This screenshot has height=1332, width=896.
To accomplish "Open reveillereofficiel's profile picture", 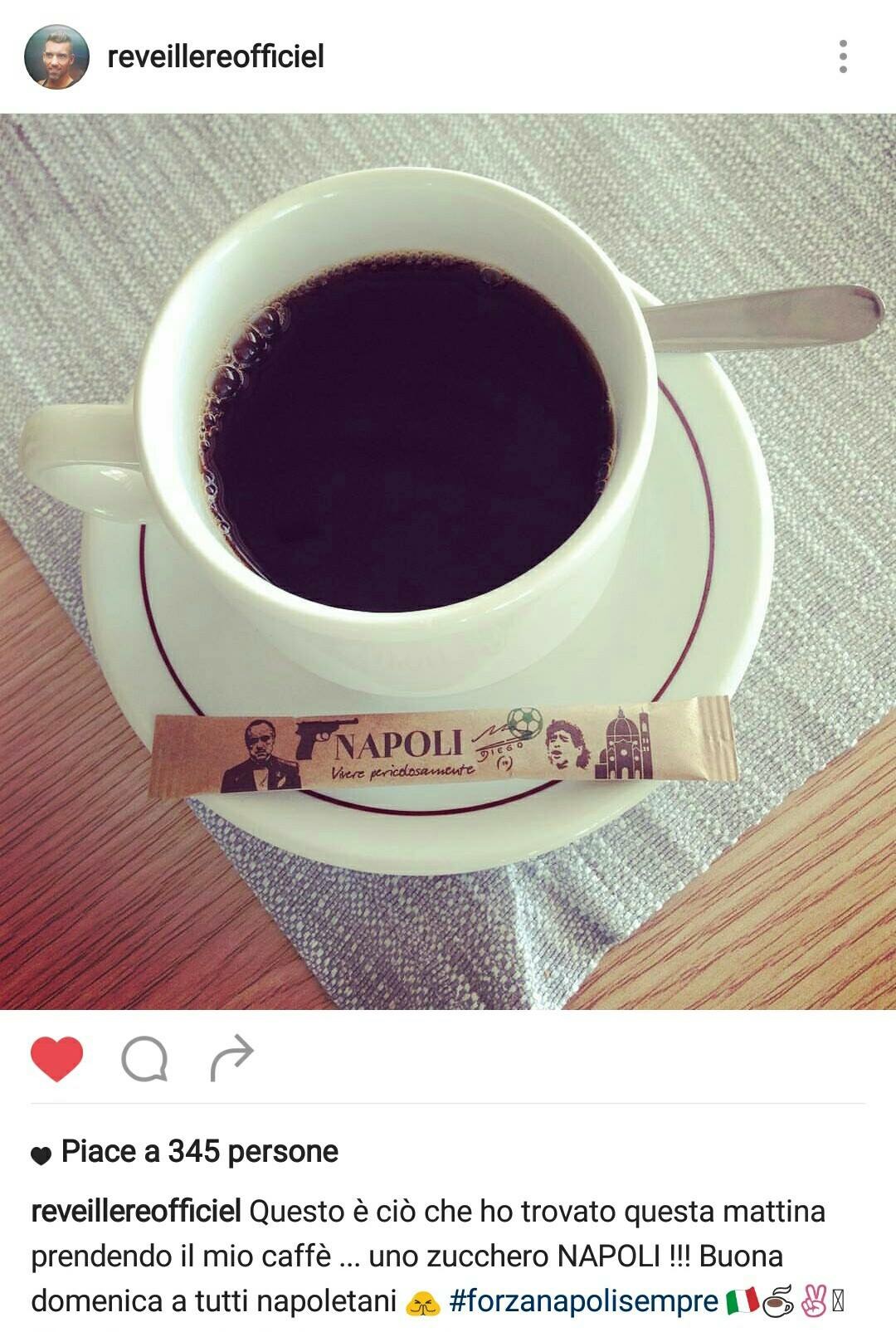I will [x=56, y=57].
